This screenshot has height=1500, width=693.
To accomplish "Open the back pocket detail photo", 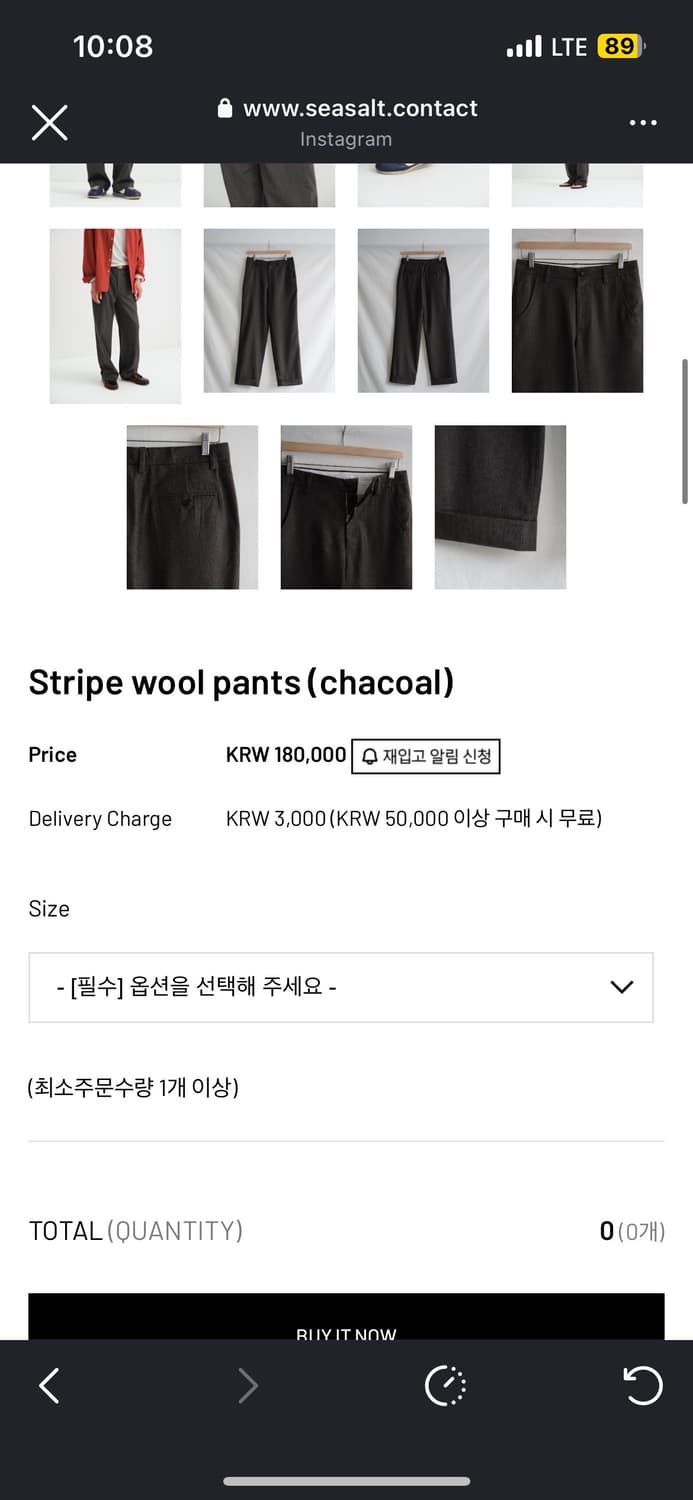I will [192, 507].
